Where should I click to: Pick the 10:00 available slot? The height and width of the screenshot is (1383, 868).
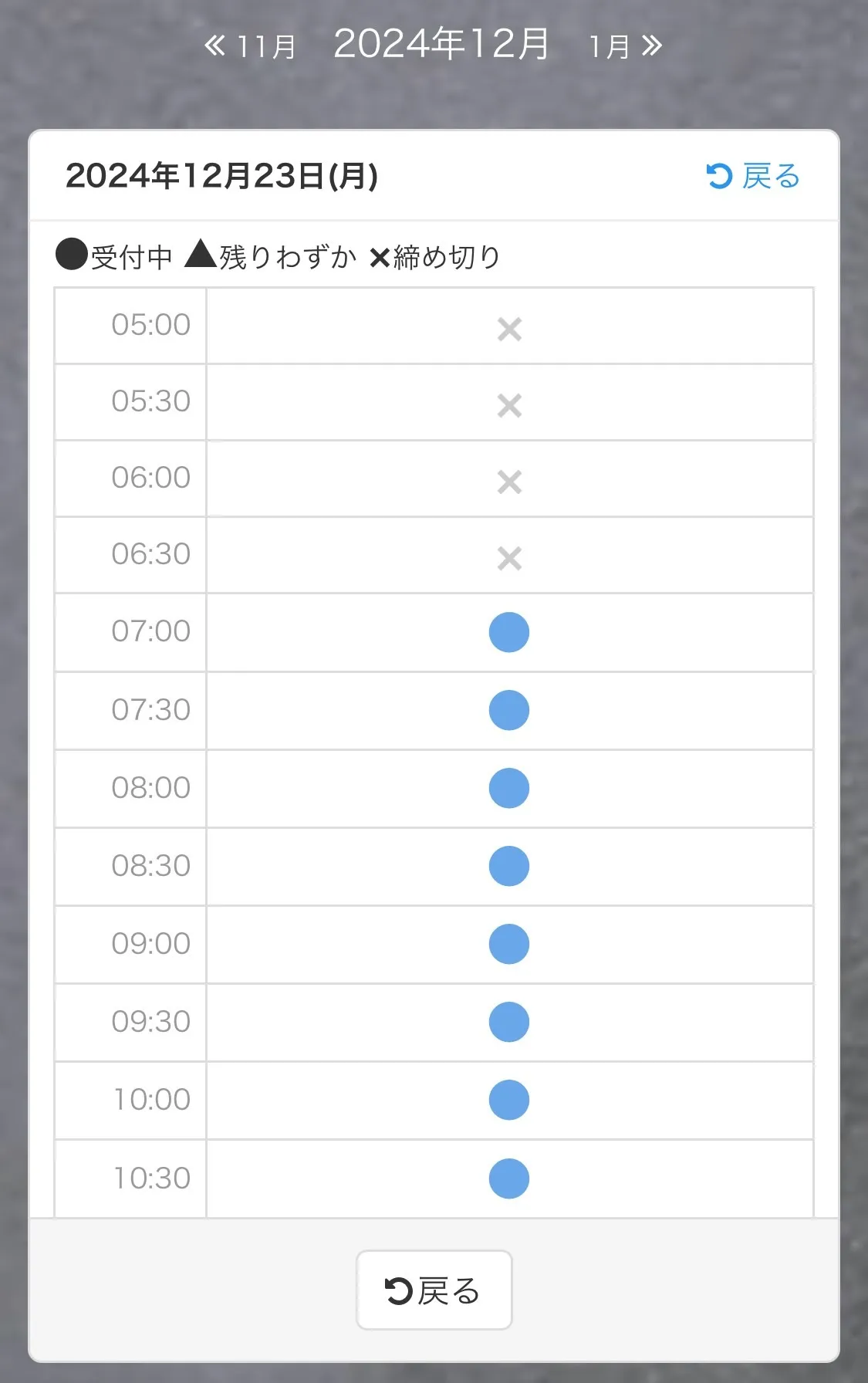pos(509,1100)
